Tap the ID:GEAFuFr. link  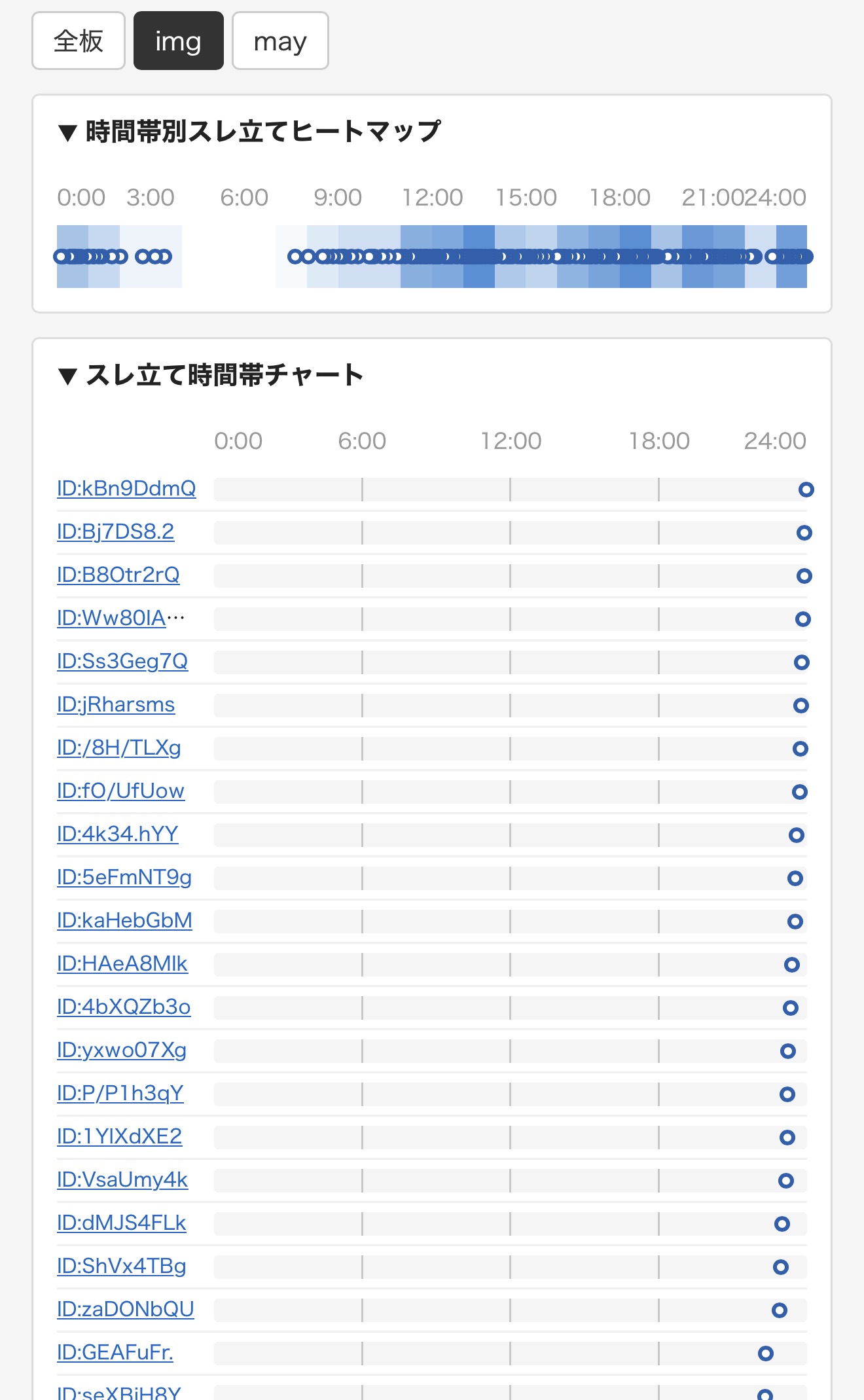(115, 1352)
